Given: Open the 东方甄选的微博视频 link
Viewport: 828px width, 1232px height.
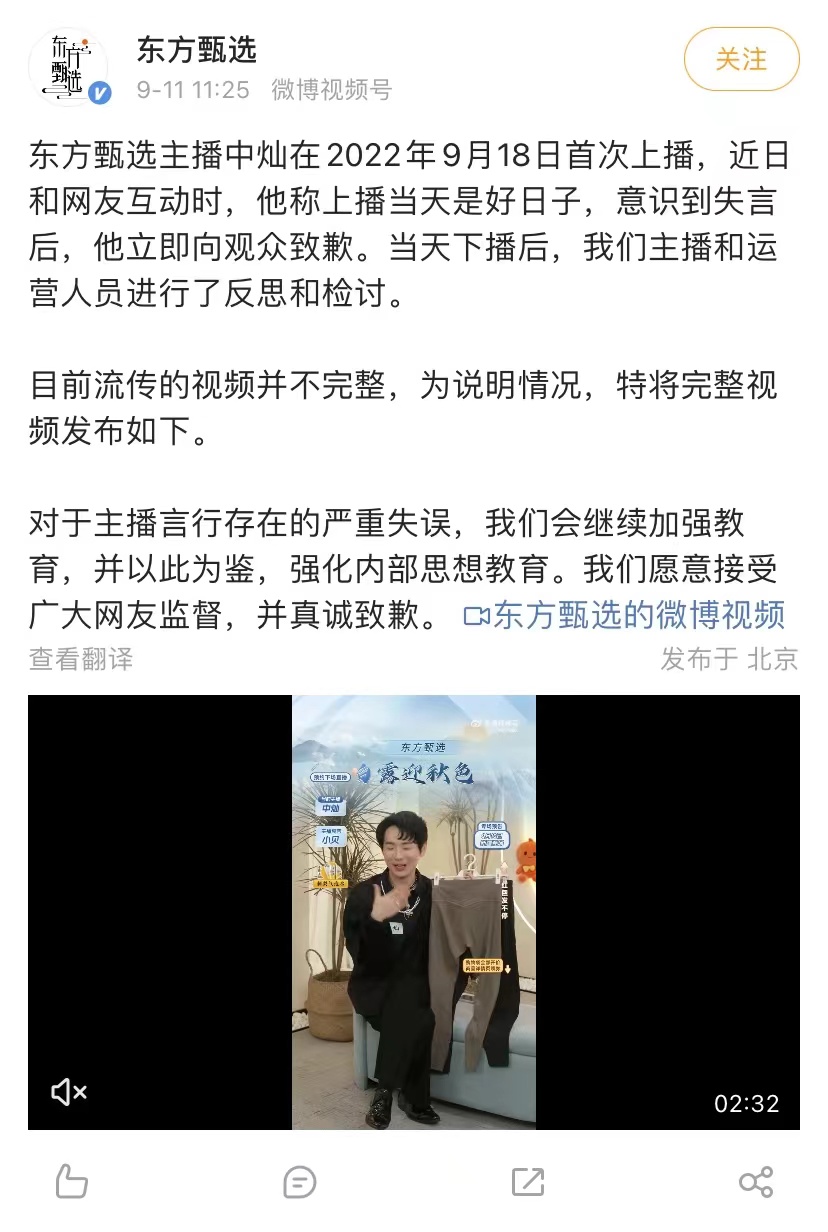Looking at the screenshot, I should coord(625,614).
